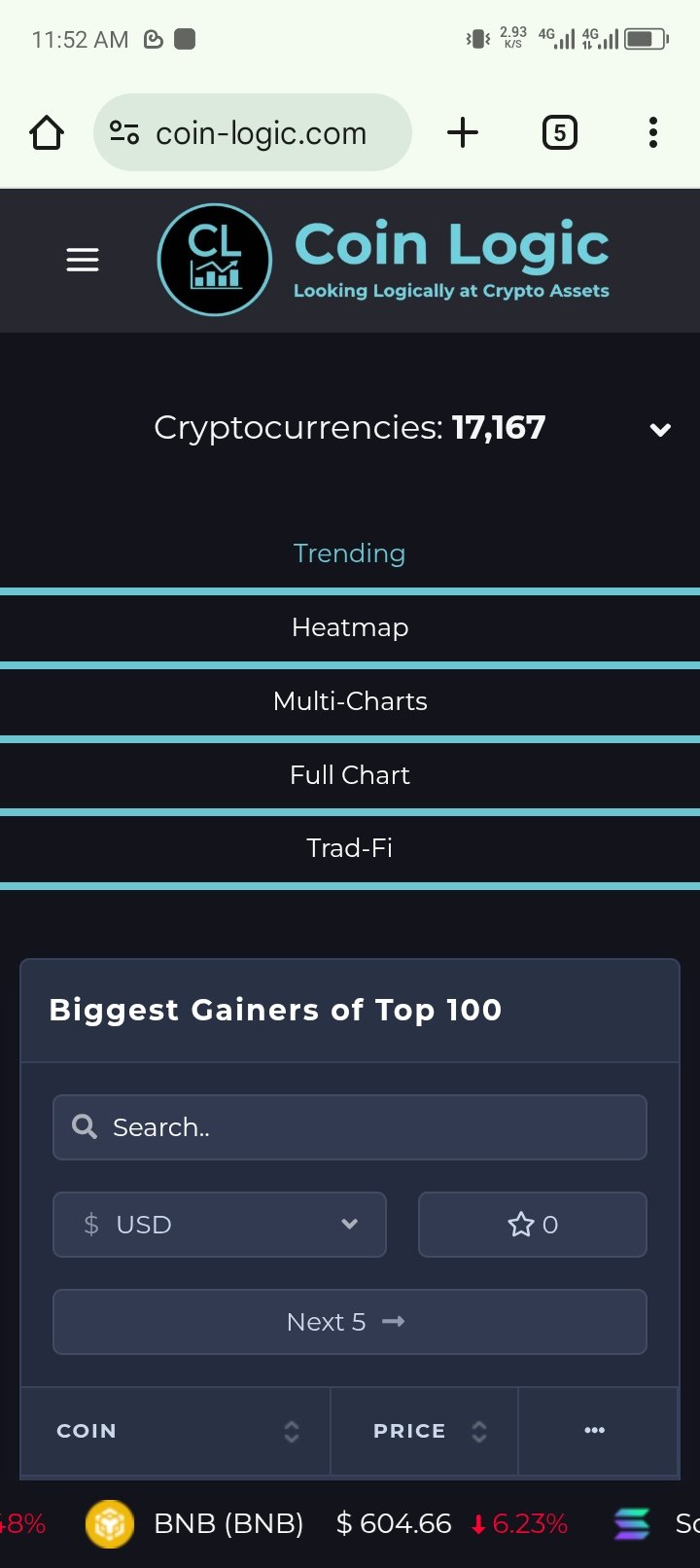Open a new browser tab
700x1568 pixels.
(463, 132)
